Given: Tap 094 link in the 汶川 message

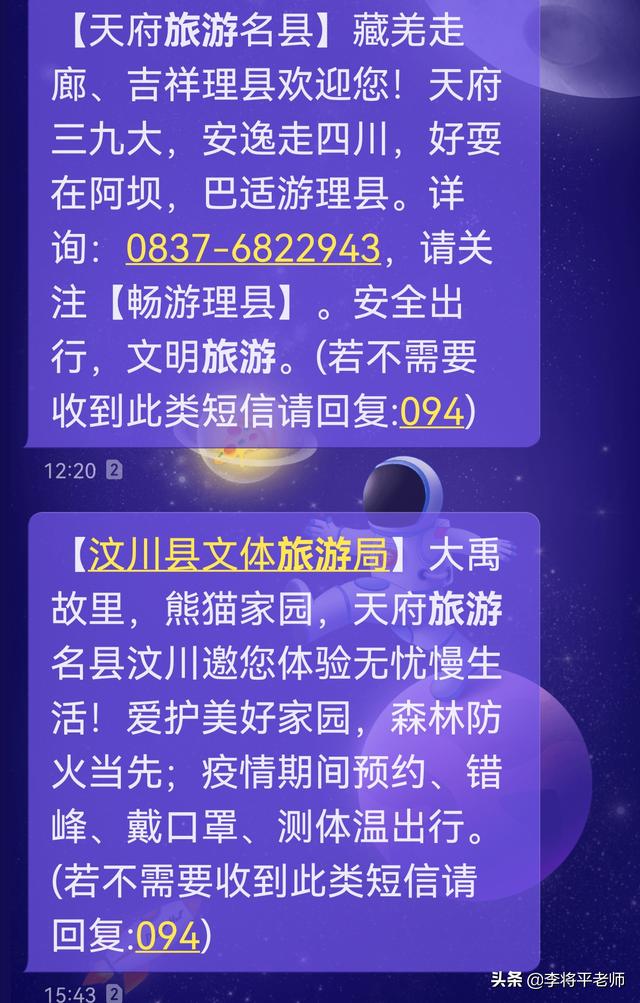Looking at the screenshot, I should [x=167, y=935].
